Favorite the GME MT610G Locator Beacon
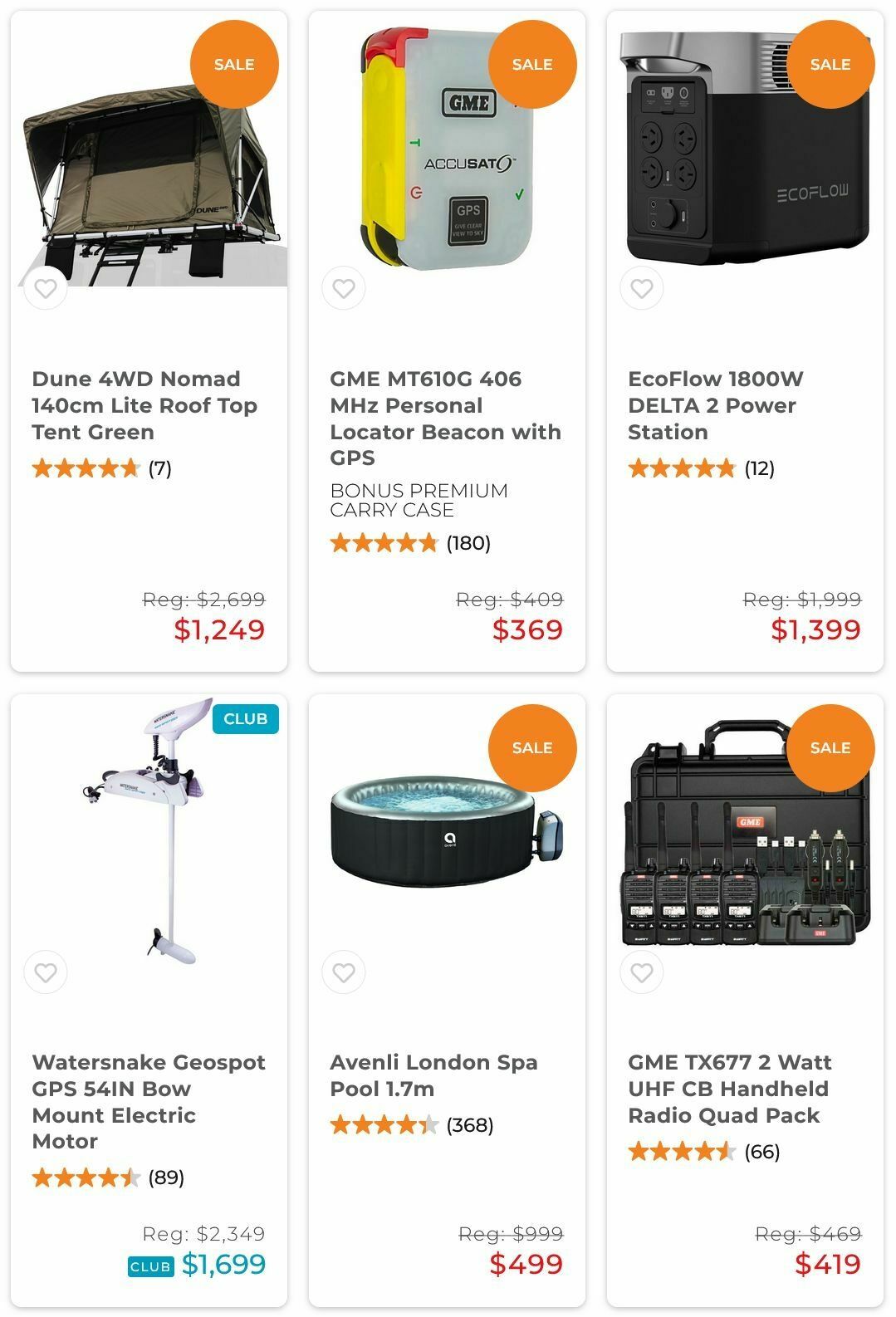Screen dimensions: 896x1317 (344, 289)
